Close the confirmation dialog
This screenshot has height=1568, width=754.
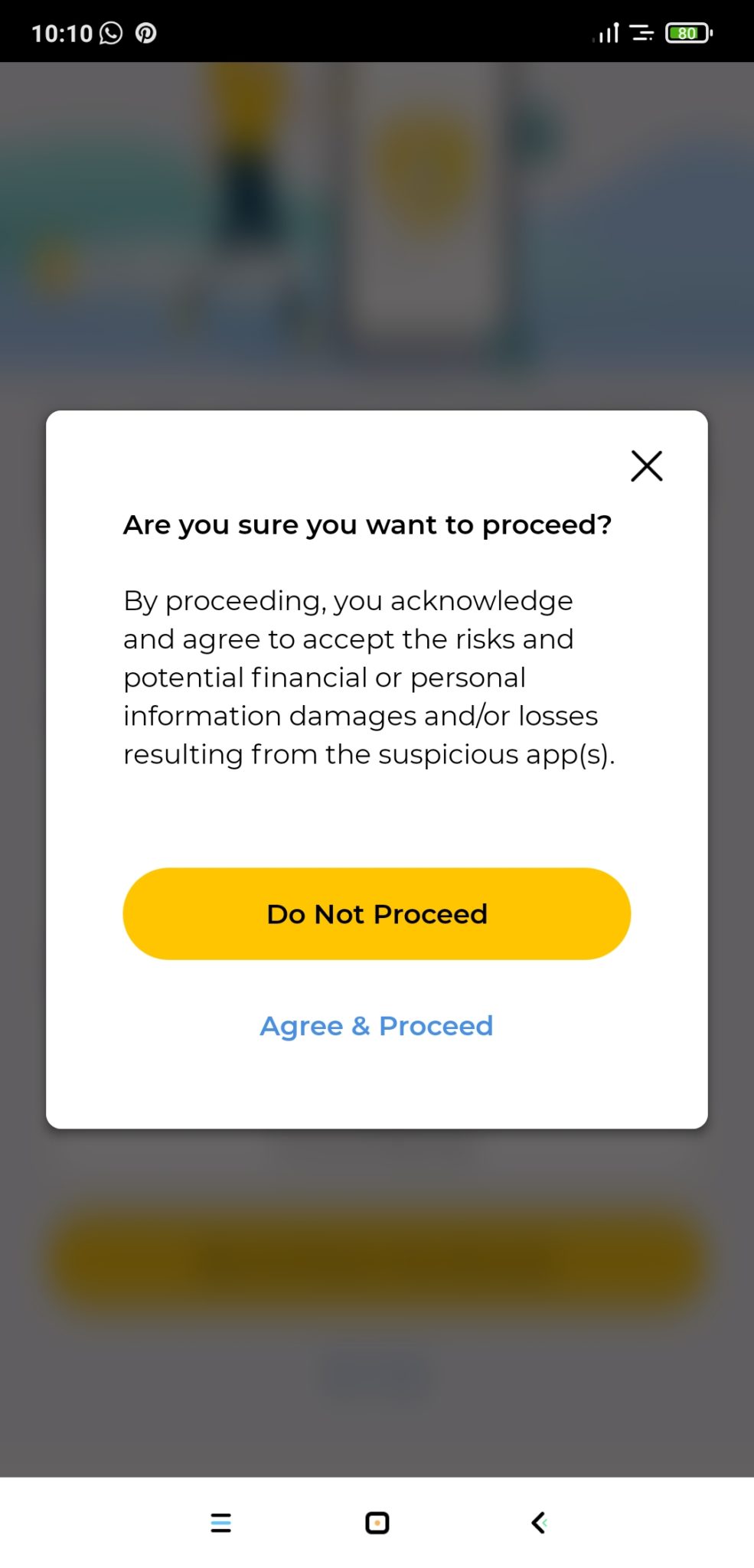(646, 465)
